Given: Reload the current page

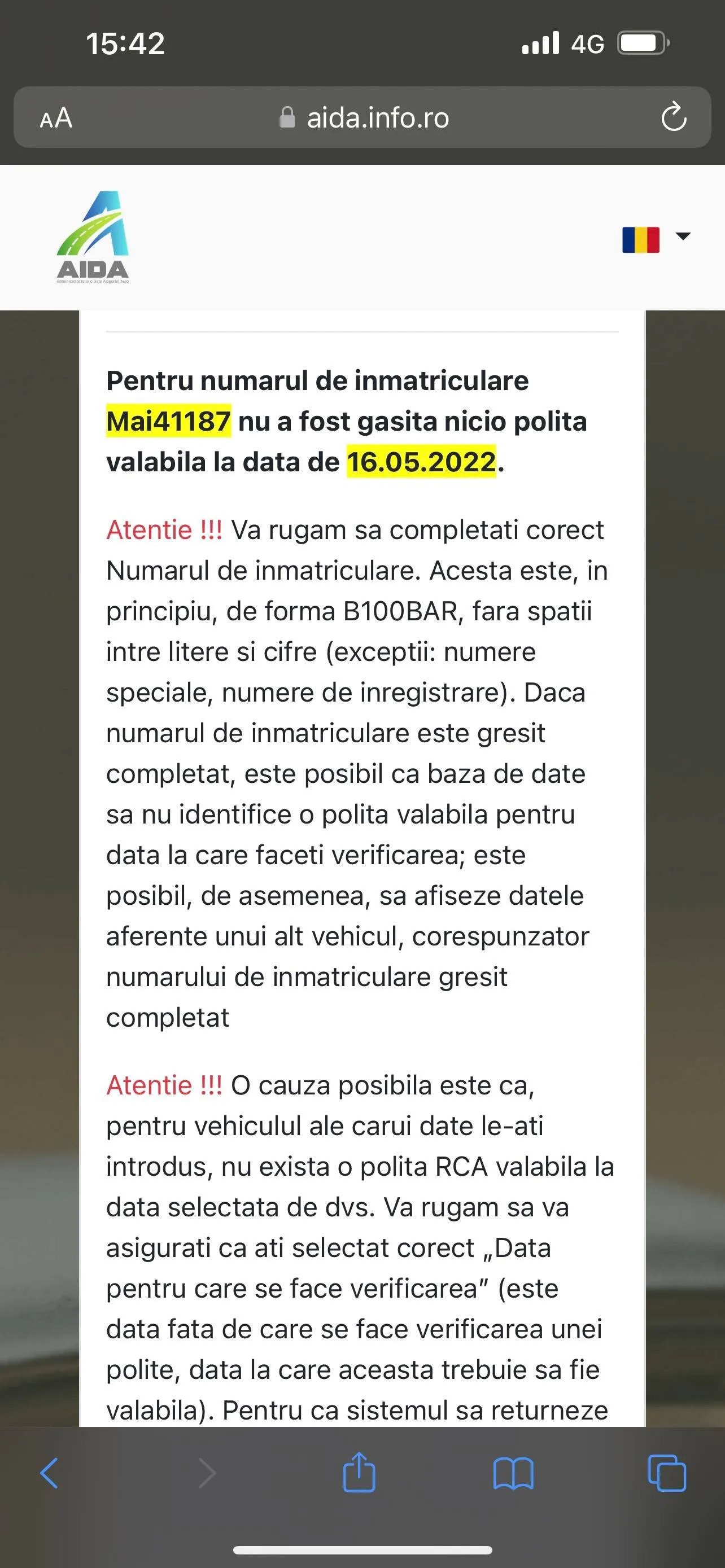Looking at the screenshot, I should click(673, 117).
